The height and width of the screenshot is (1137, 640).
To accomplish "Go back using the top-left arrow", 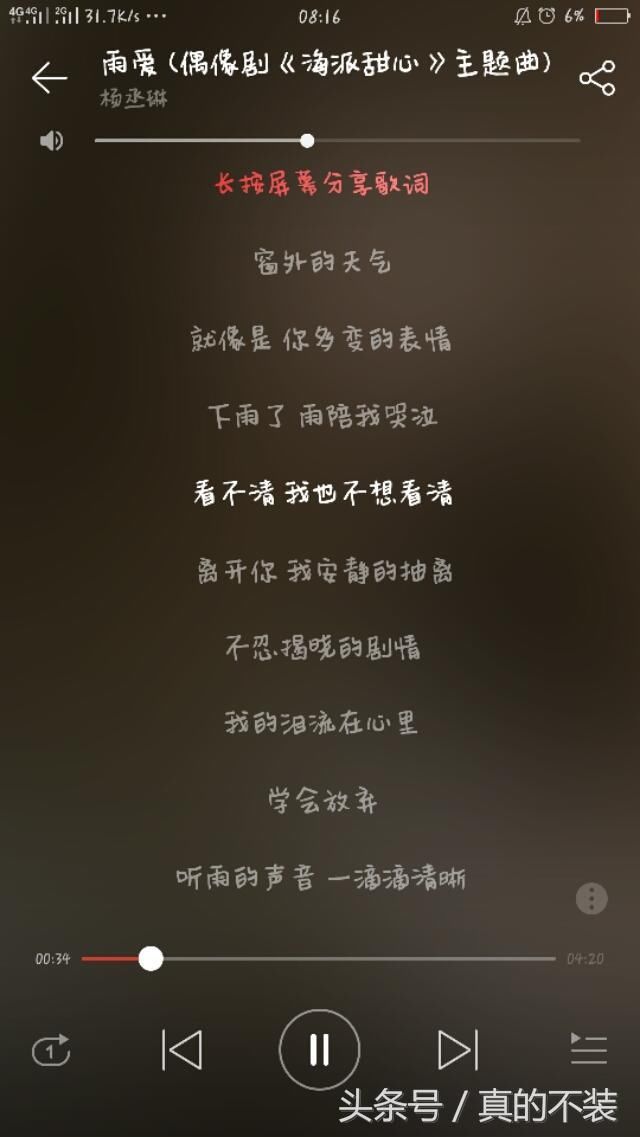I will 48,78.
